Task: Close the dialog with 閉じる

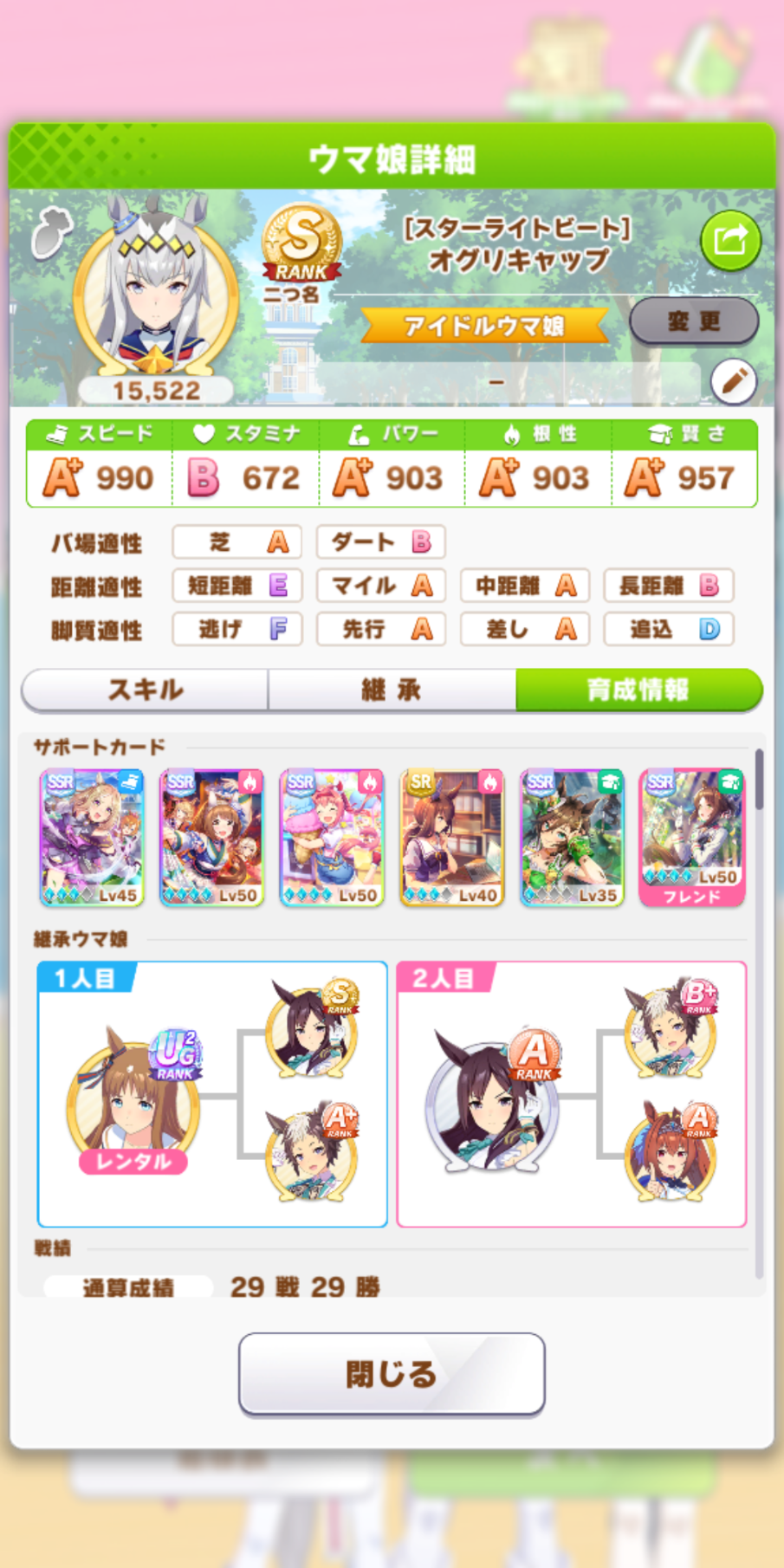Action: click(392, 1374)
